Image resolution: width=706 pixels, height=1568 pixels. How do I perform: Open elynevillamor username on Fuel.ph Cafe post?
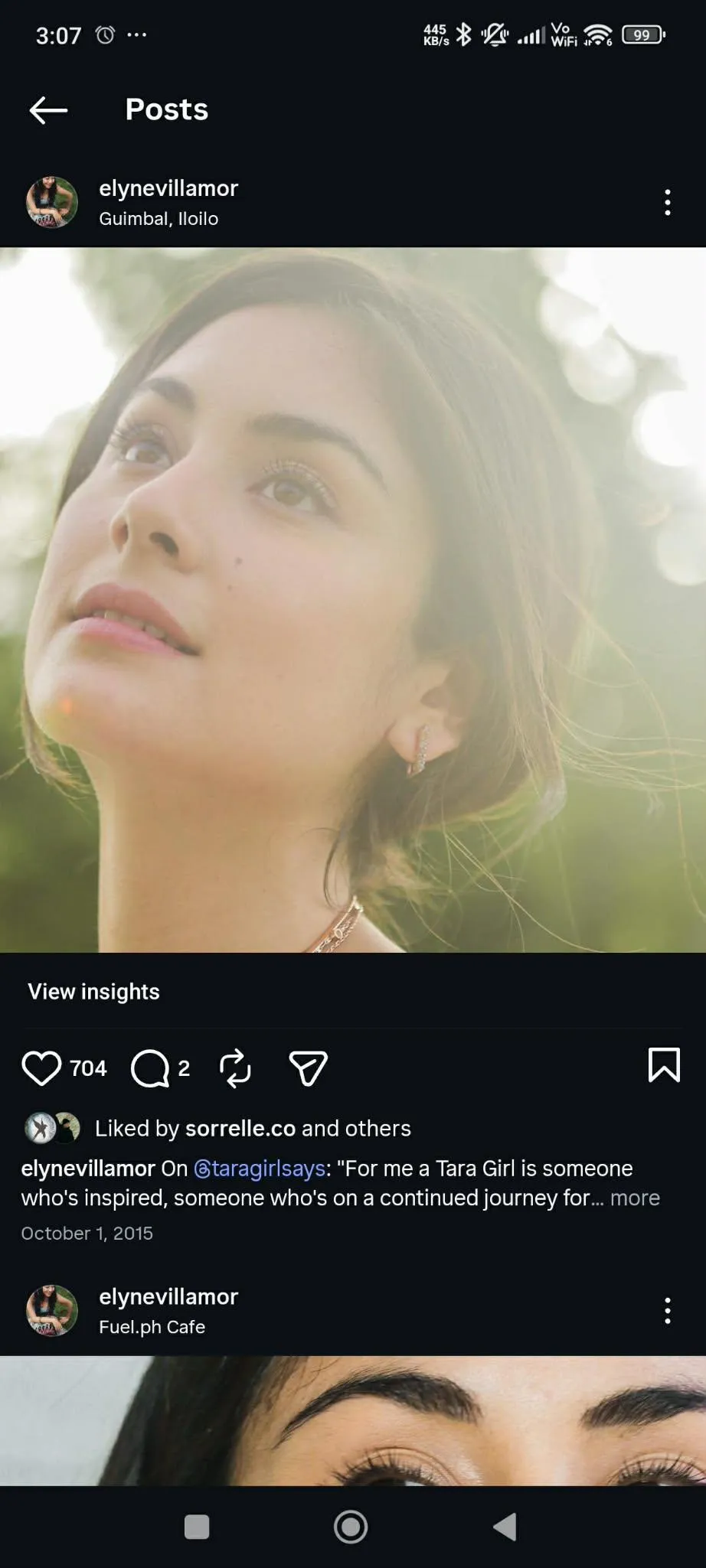[x=168, y=1296]
